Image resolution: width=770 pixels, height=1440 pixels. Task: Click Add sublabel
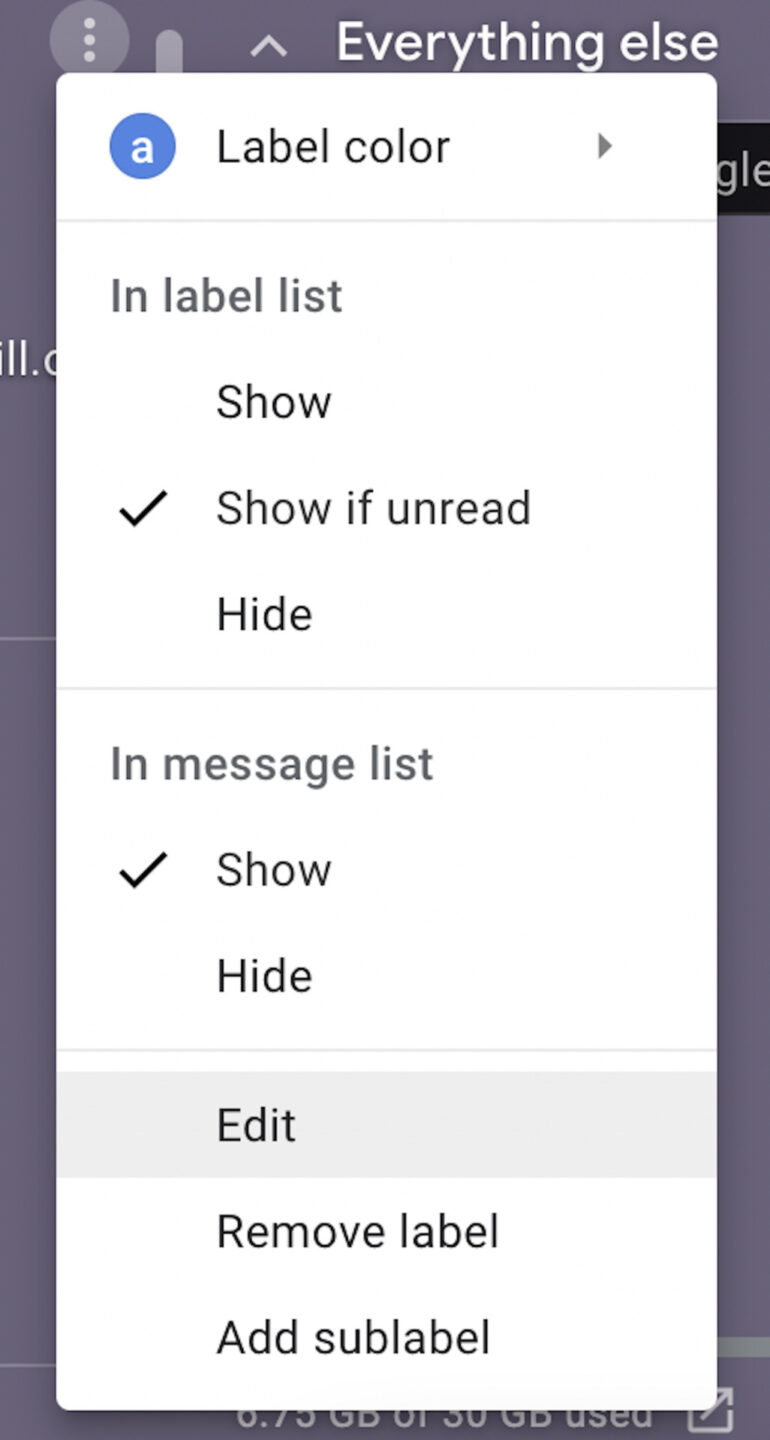click(352, 1337)
